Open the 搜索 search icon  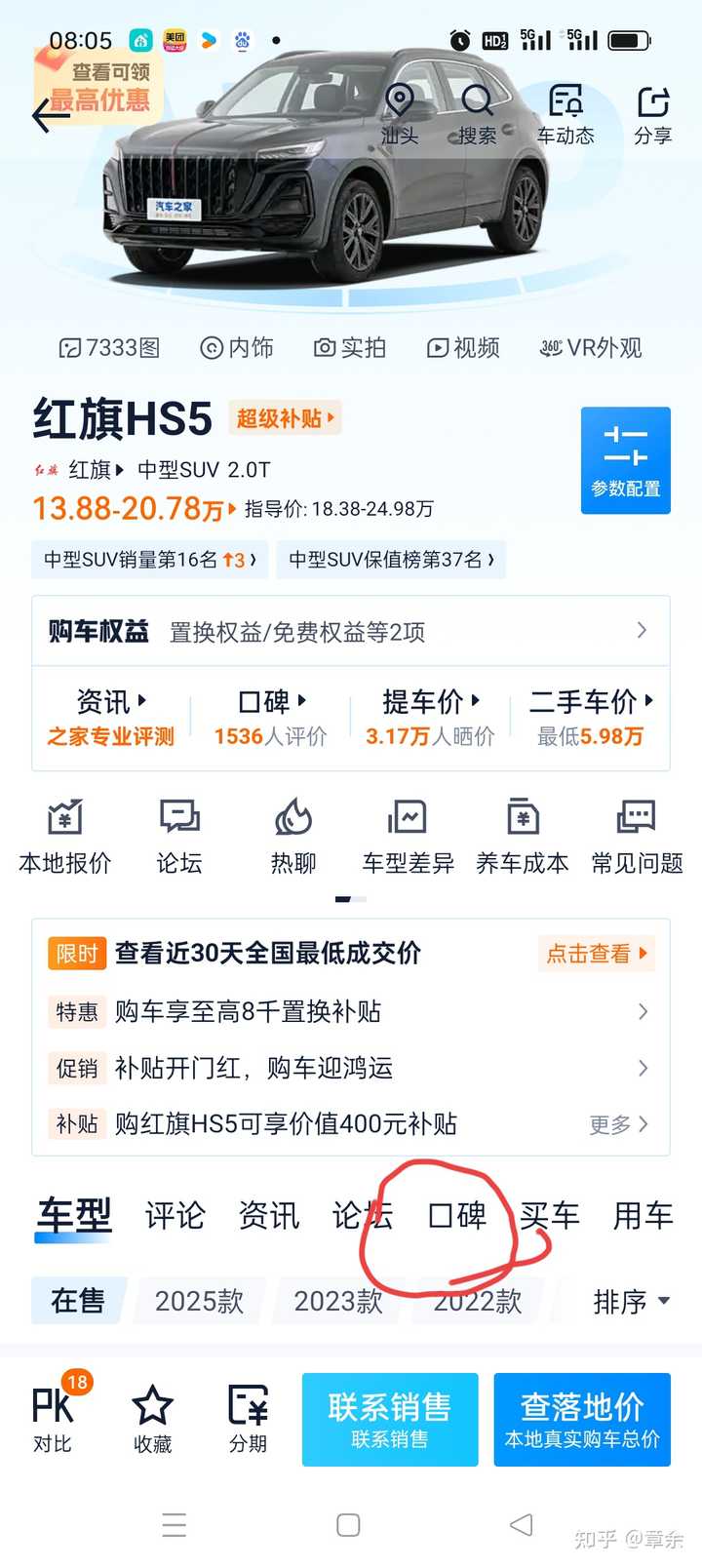pyautogui.click(x=477, y=110)
